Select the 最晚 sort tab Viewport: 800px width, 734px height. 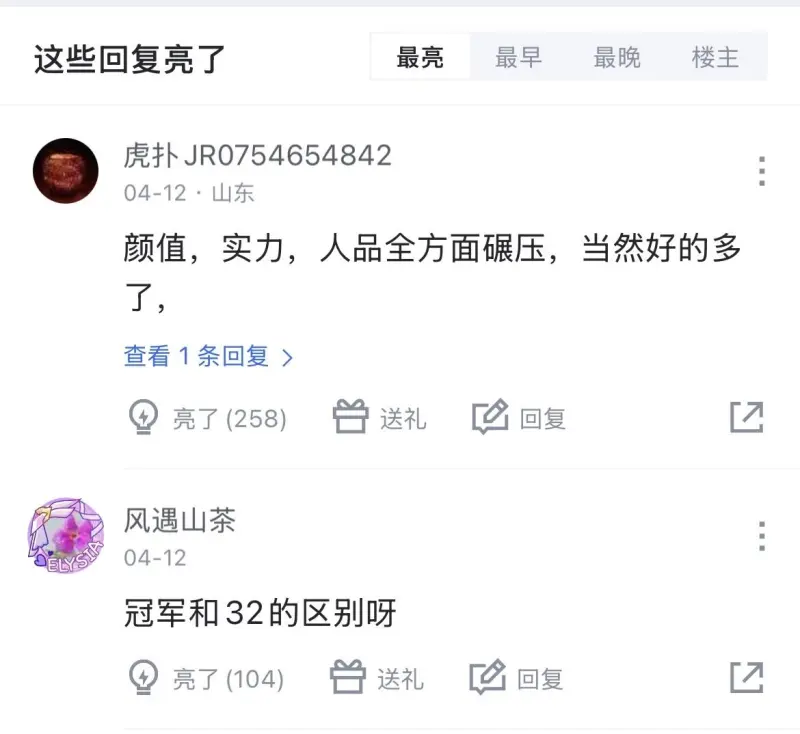pos(617,58)
